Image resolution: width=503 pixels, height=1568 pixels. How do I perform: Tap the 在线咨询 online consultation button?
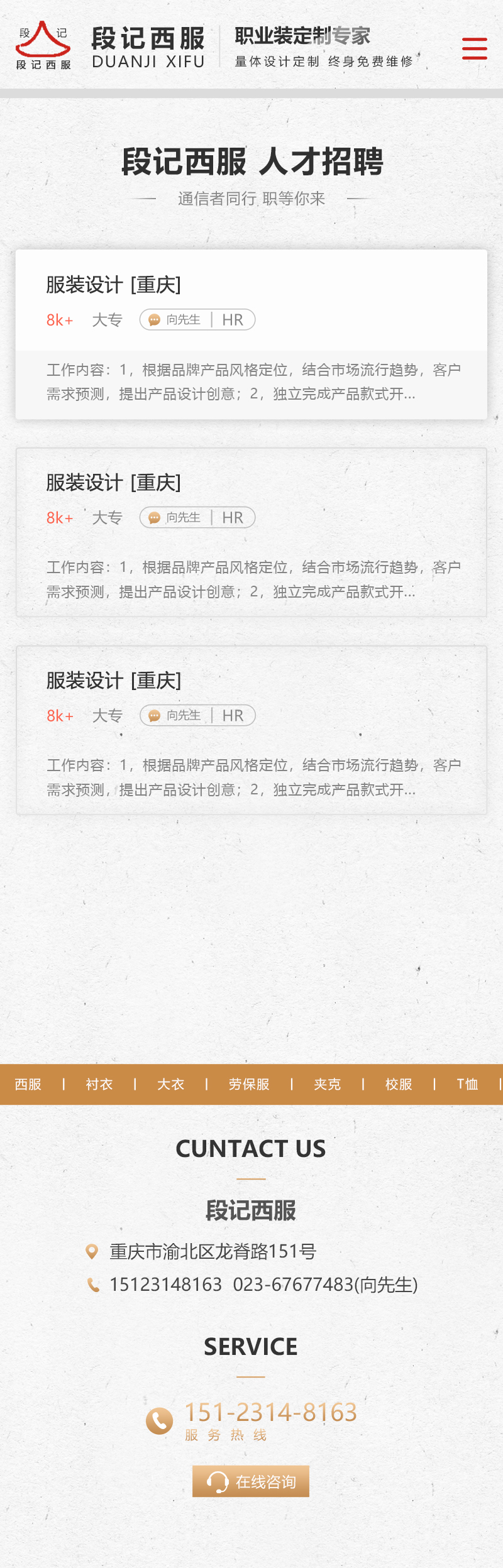click(x=251, y=1481)
